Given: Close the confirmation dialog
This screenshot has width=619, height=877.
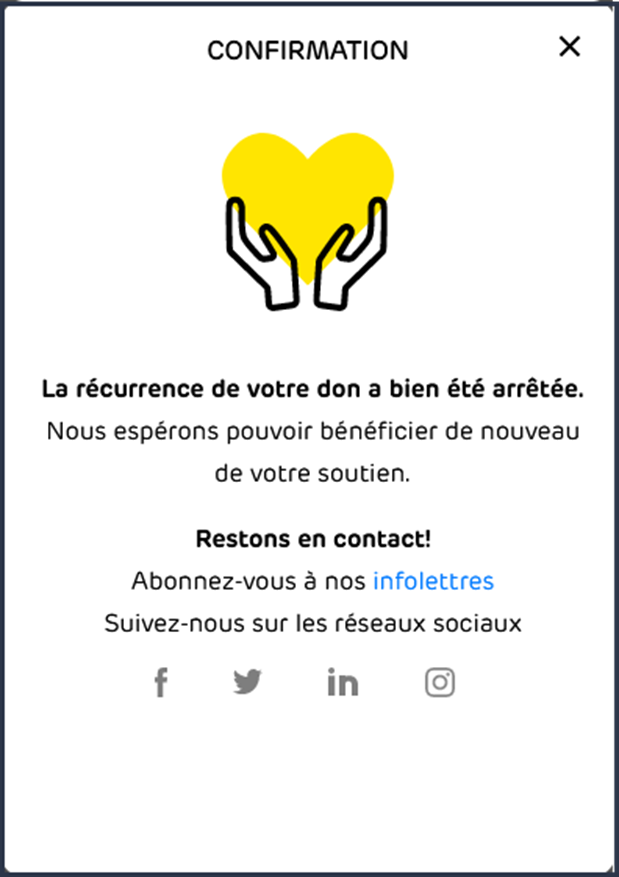Looking at the screenshot, I should point(569,46).
